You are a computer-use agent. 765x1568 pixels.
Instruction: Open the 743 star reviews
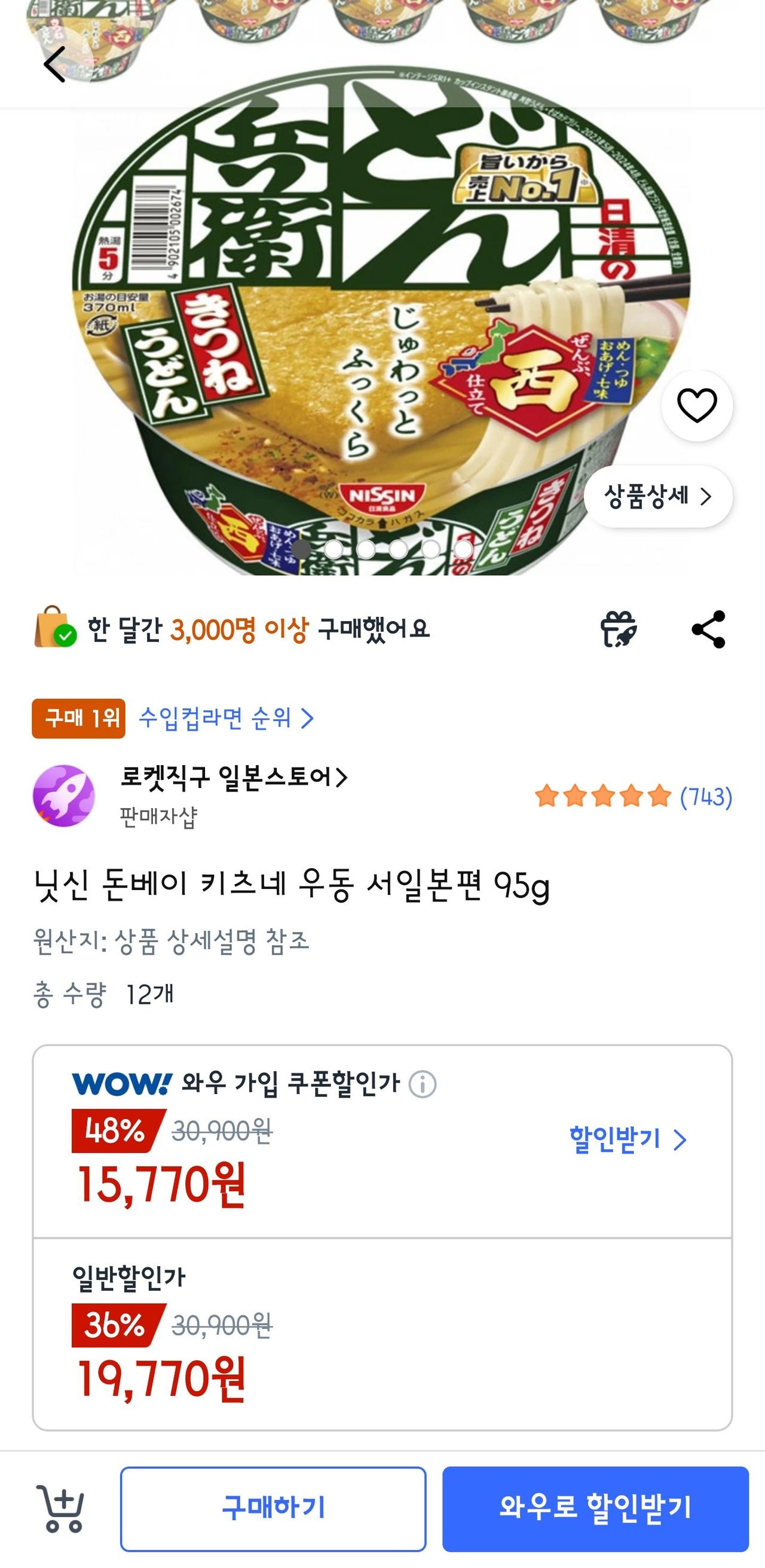point(633,796)
